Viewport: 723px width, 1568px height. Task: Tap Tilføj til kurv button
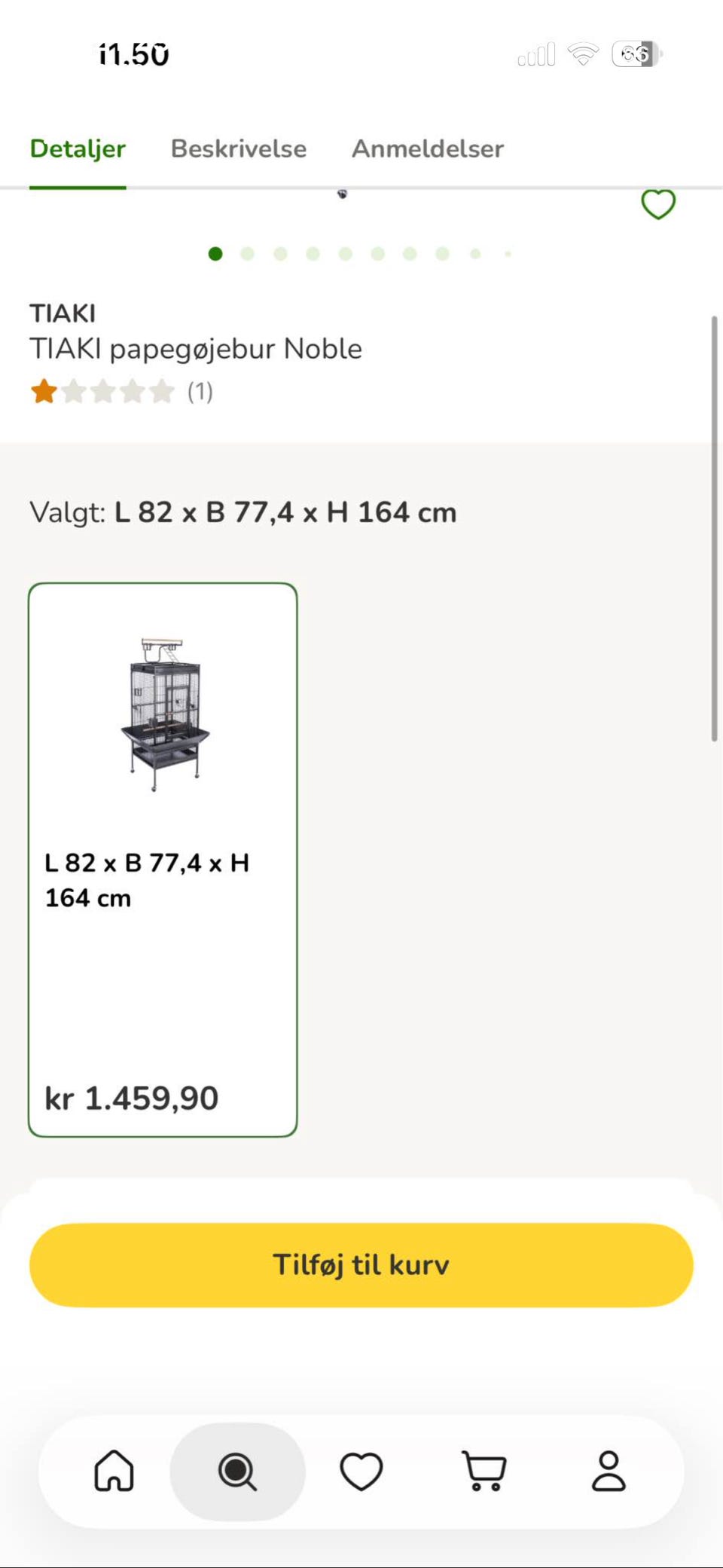click(x=361, y=1265)
